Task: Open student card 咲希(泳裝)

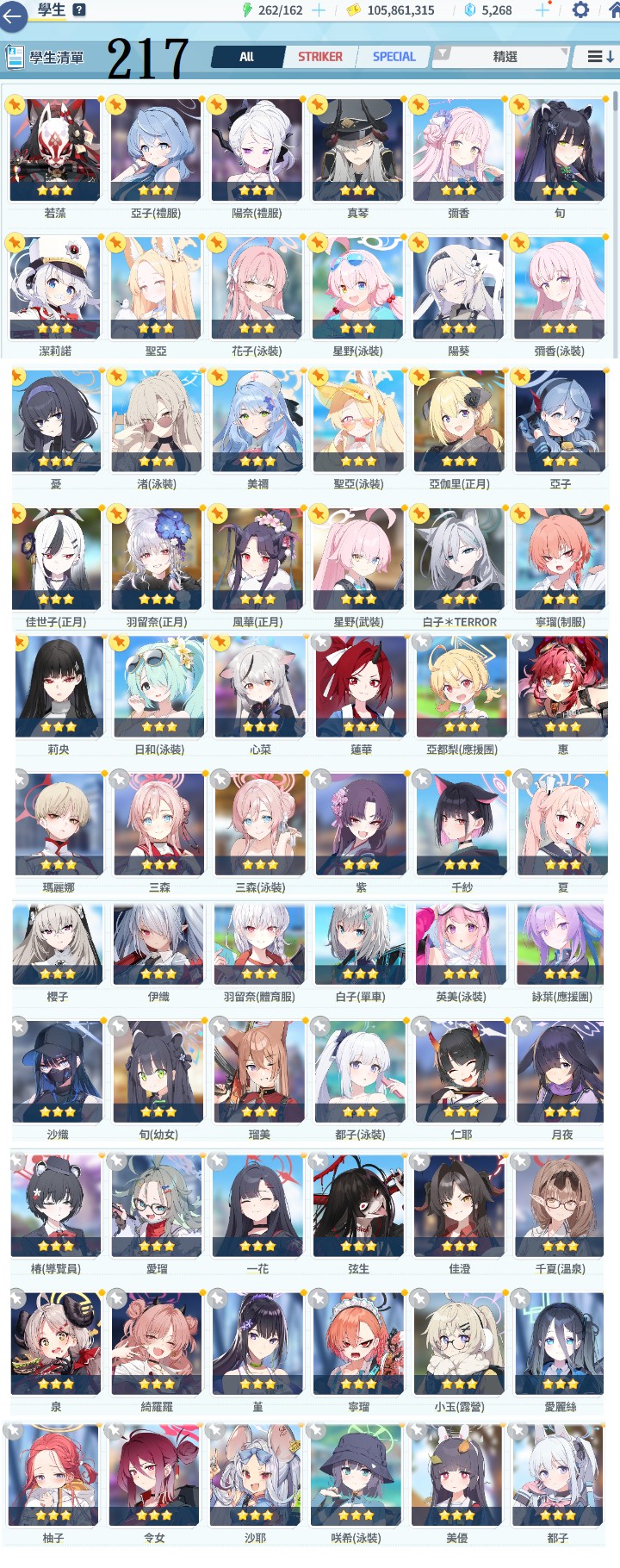Action: (356, 1477)
